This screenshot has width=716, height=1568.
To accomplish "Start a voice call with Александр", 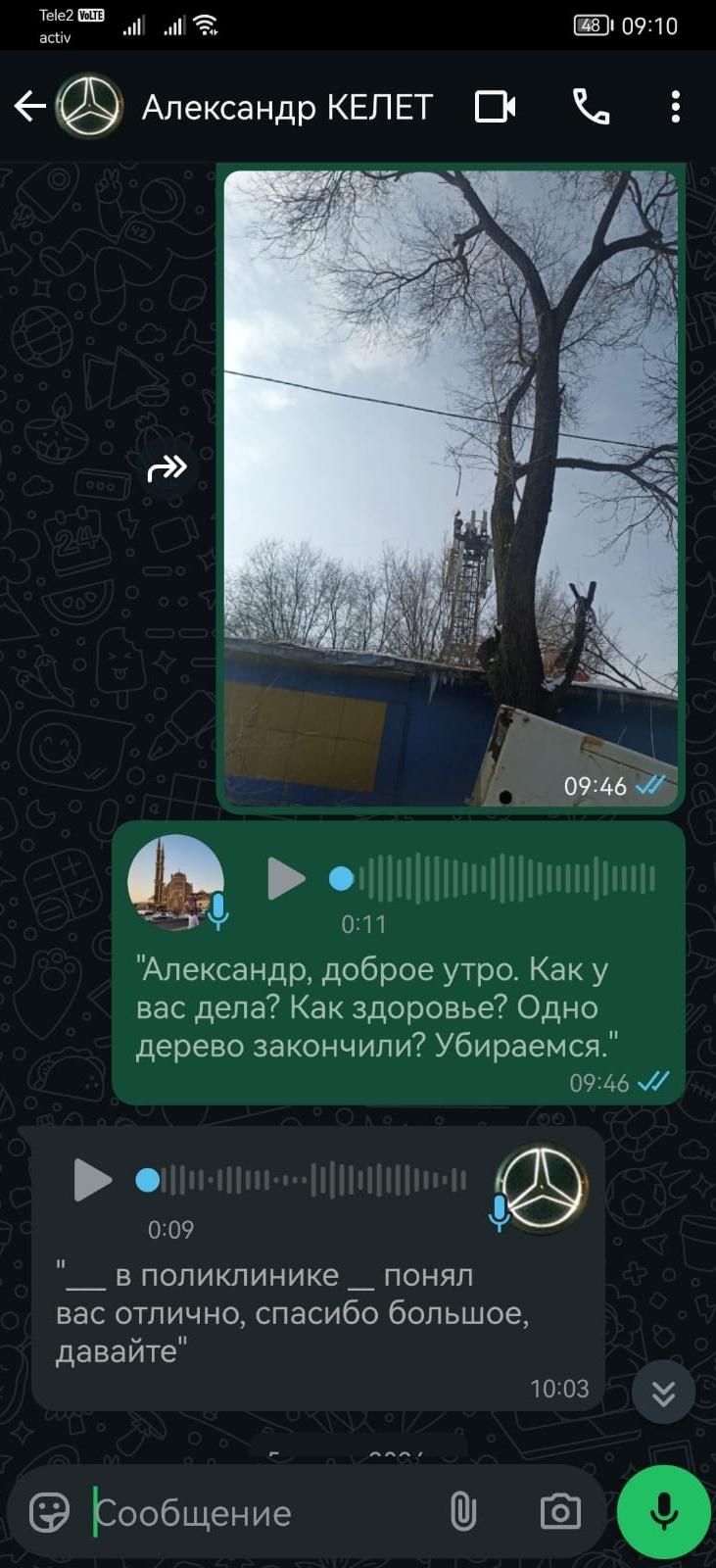I will coord(591,107).
